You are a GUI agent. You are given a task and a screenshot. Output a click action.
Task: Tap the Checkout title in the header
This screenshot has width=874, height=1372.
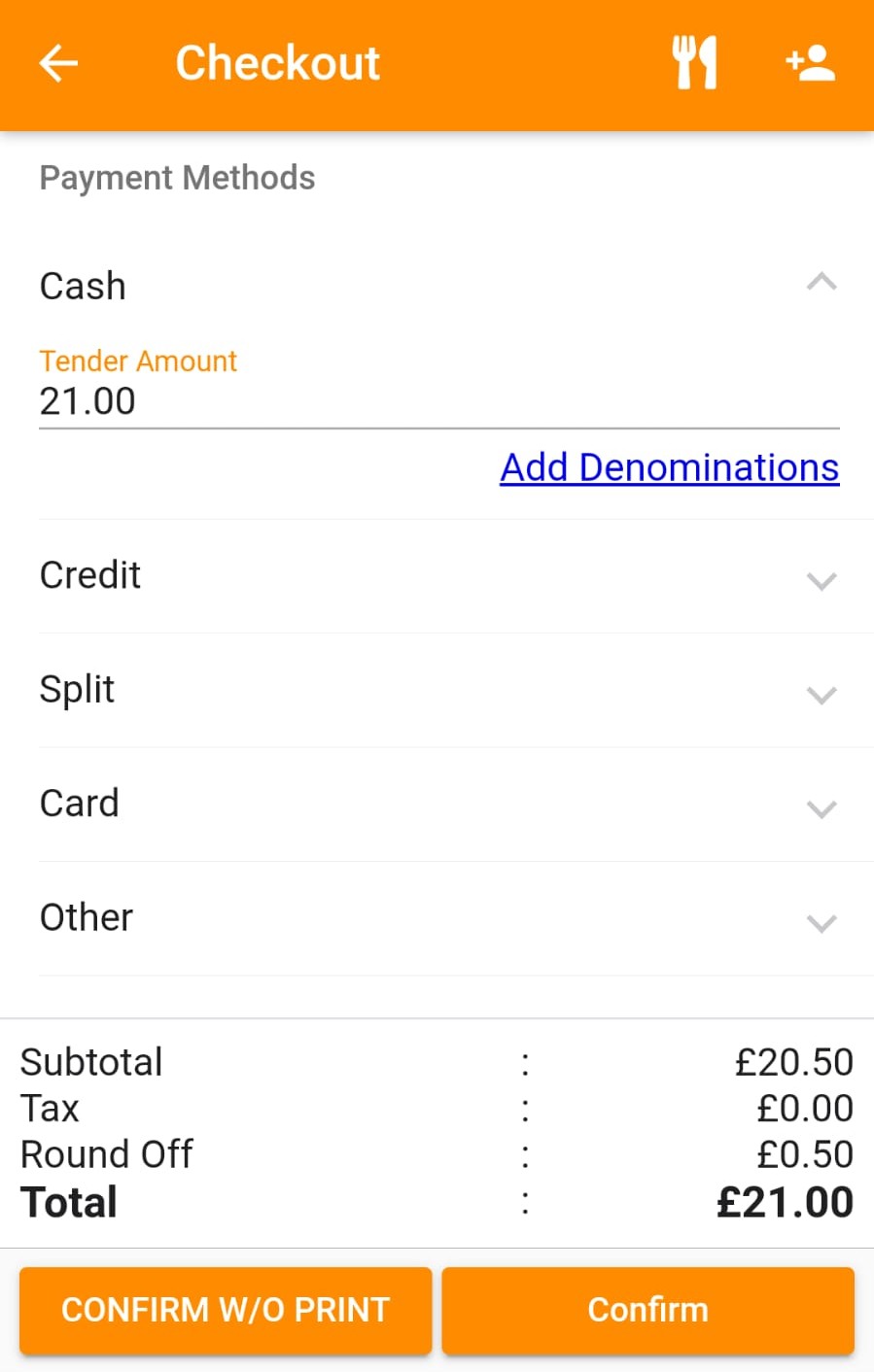coord(277,62)
